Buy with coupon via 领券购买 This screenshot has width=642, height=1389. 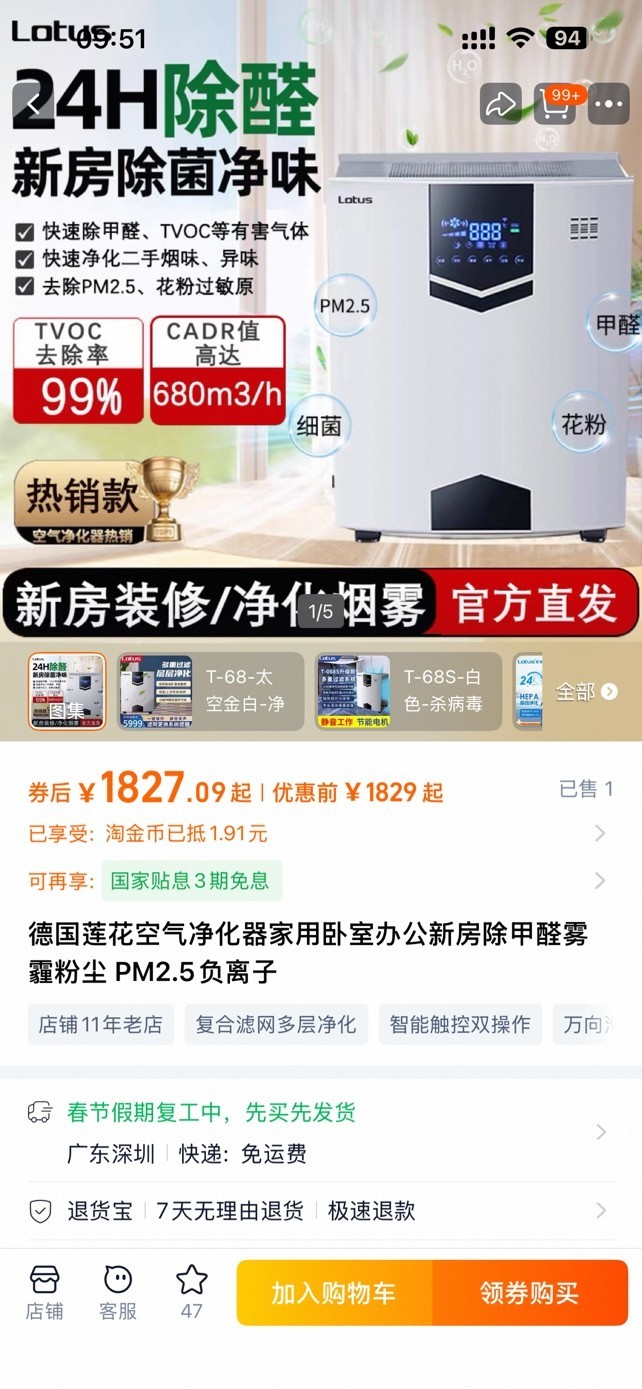pos(529,1293)
